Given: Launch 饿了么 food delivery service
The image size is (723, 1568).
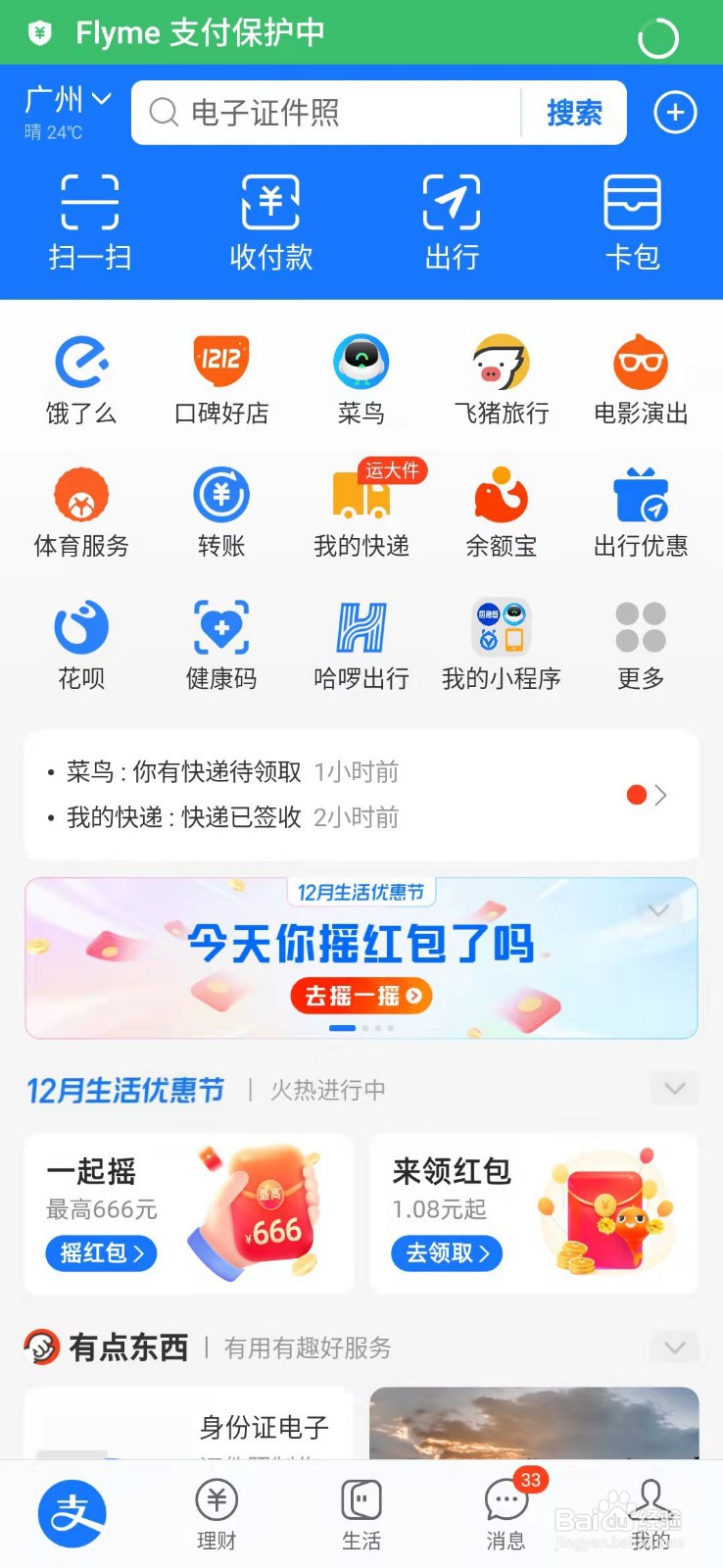Looking at the screenshot, I should (81, 377).
